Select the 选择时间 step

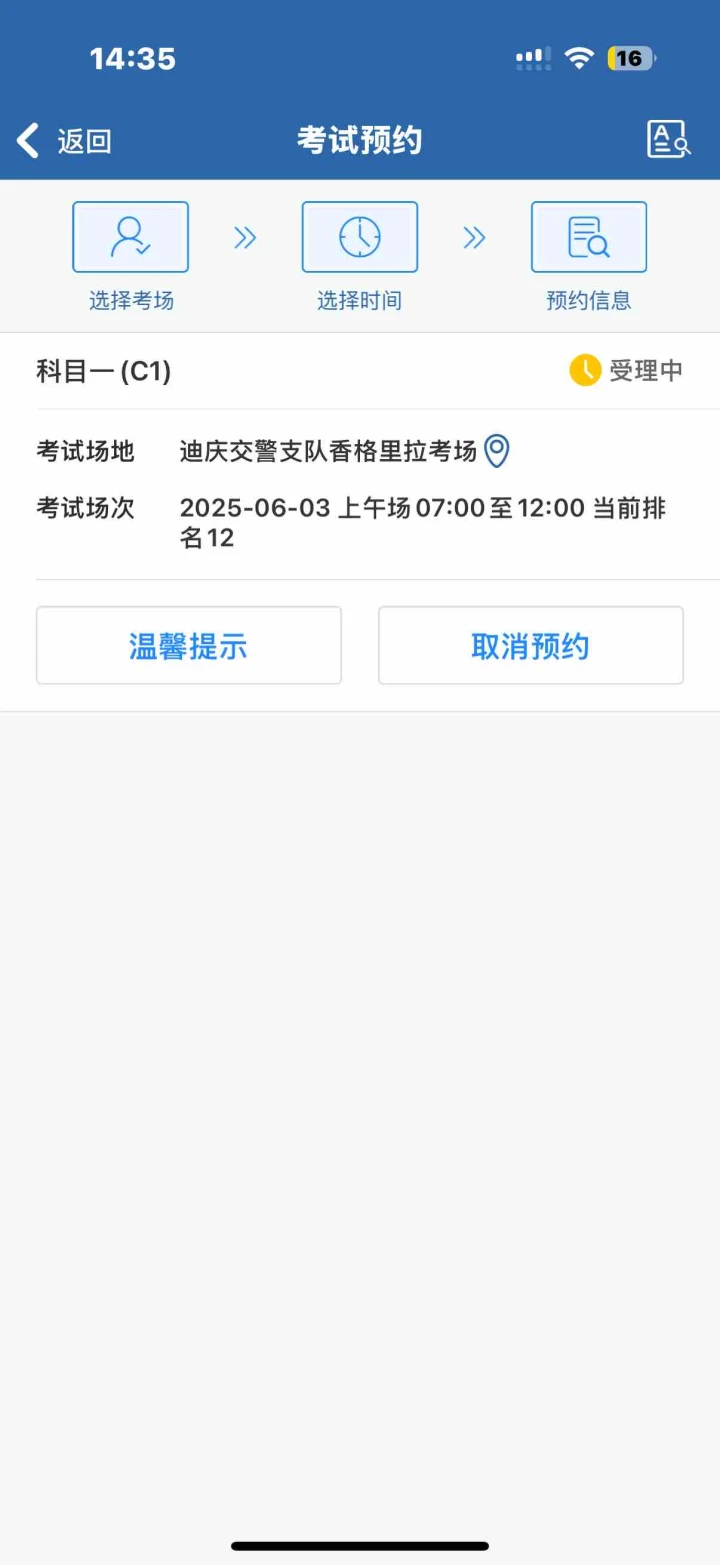[360, 256]
